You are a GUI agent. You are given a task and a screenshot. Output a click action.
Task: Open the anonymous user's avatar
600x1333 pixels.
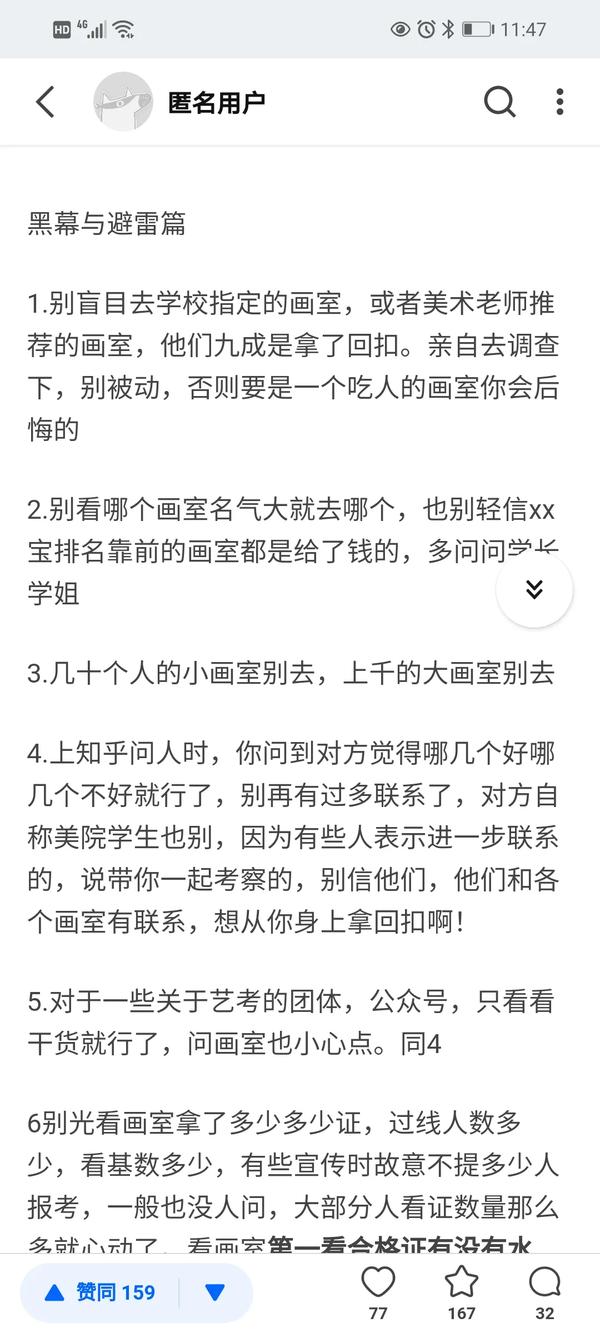pyautogui.click(x=123, y=101)
